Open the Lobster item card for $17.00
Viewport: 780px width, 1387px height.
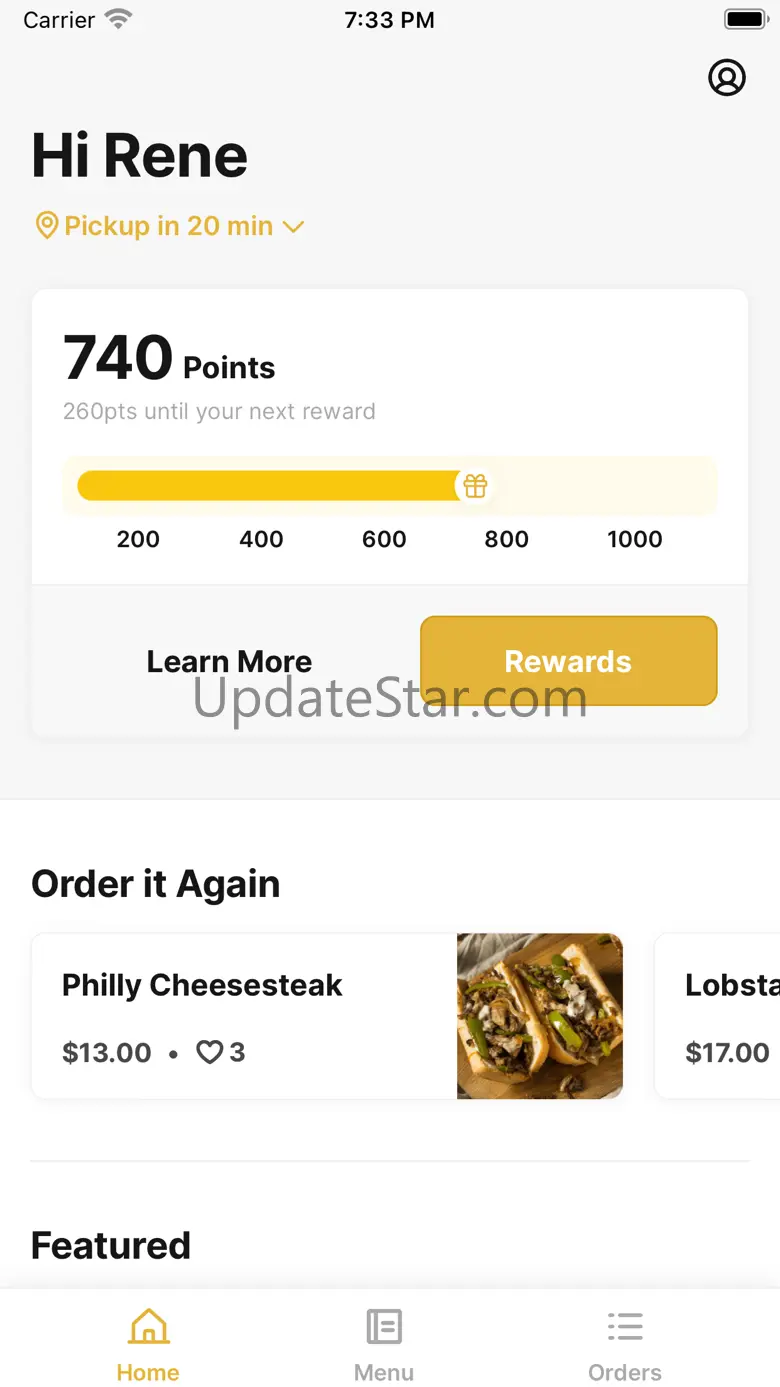click(x=717, y=1016)
